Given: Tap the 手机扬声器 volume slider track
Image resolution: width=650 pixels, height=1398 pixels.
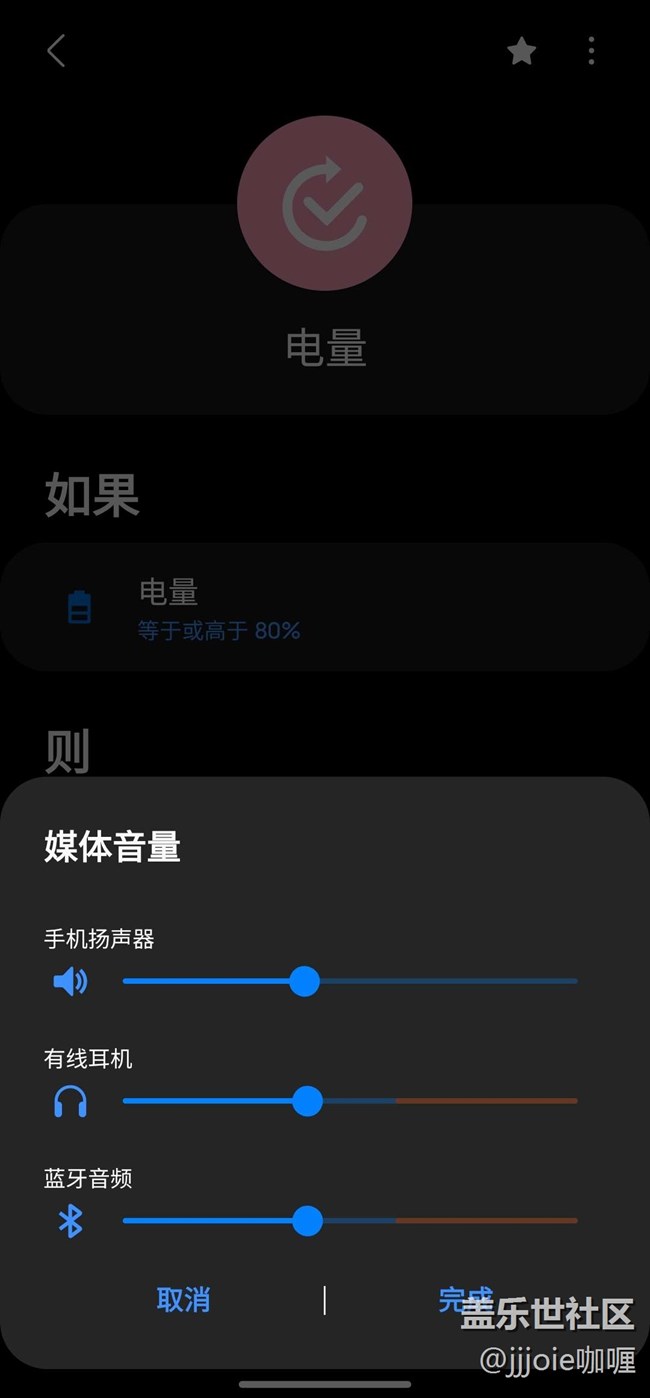Looking at the screenshot, I should (350, 981).
